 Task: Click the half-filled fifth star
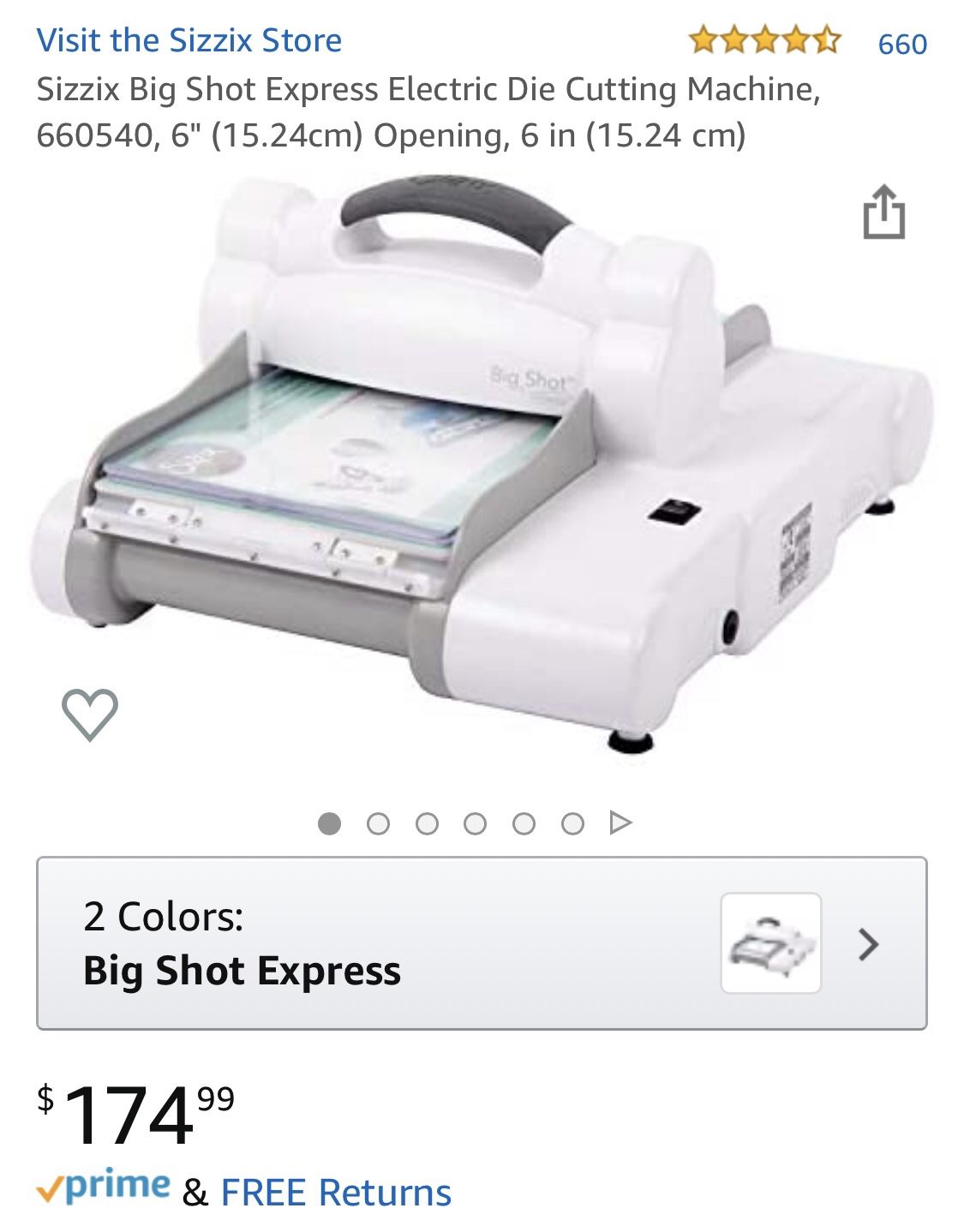pos(827,40)
